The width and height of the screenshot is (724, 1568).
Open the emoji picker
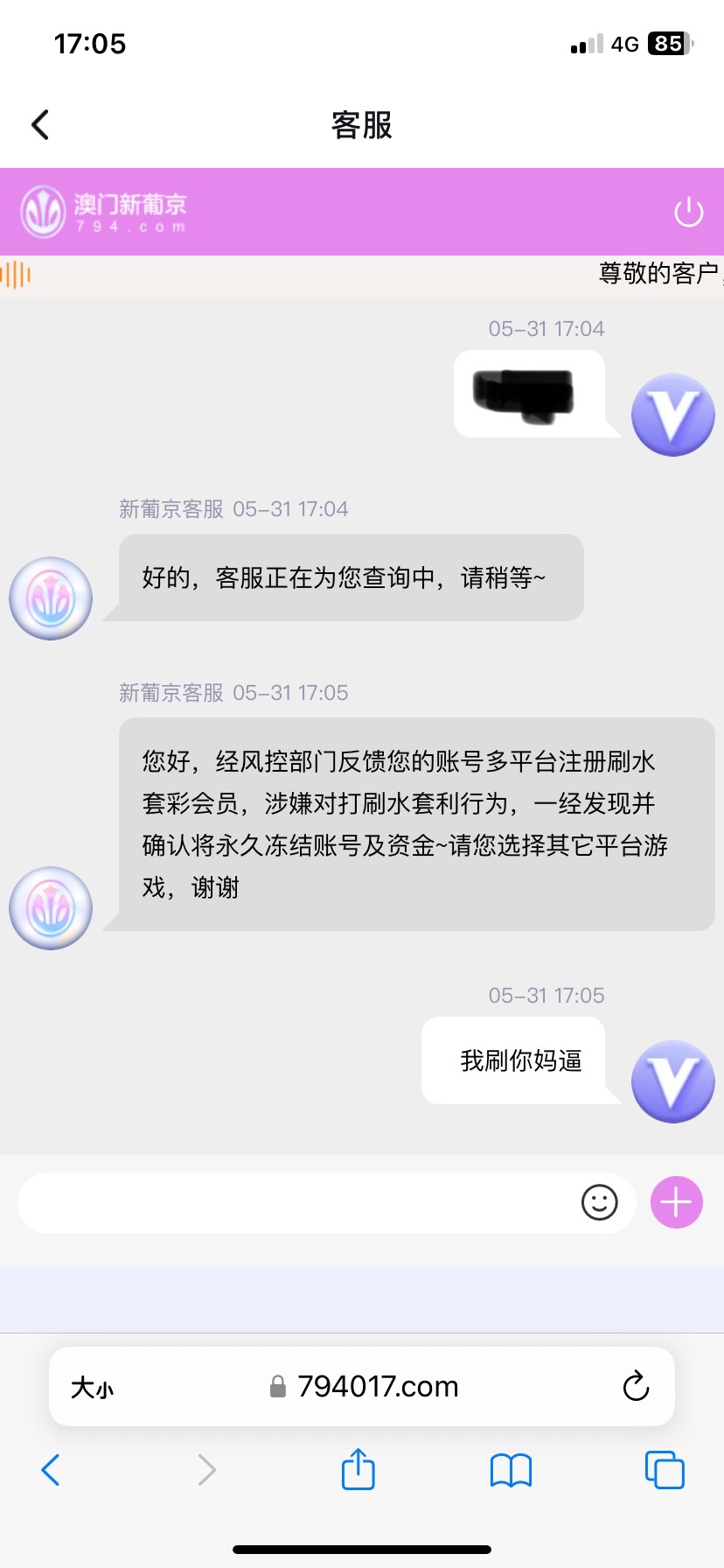click(599, 1203)
